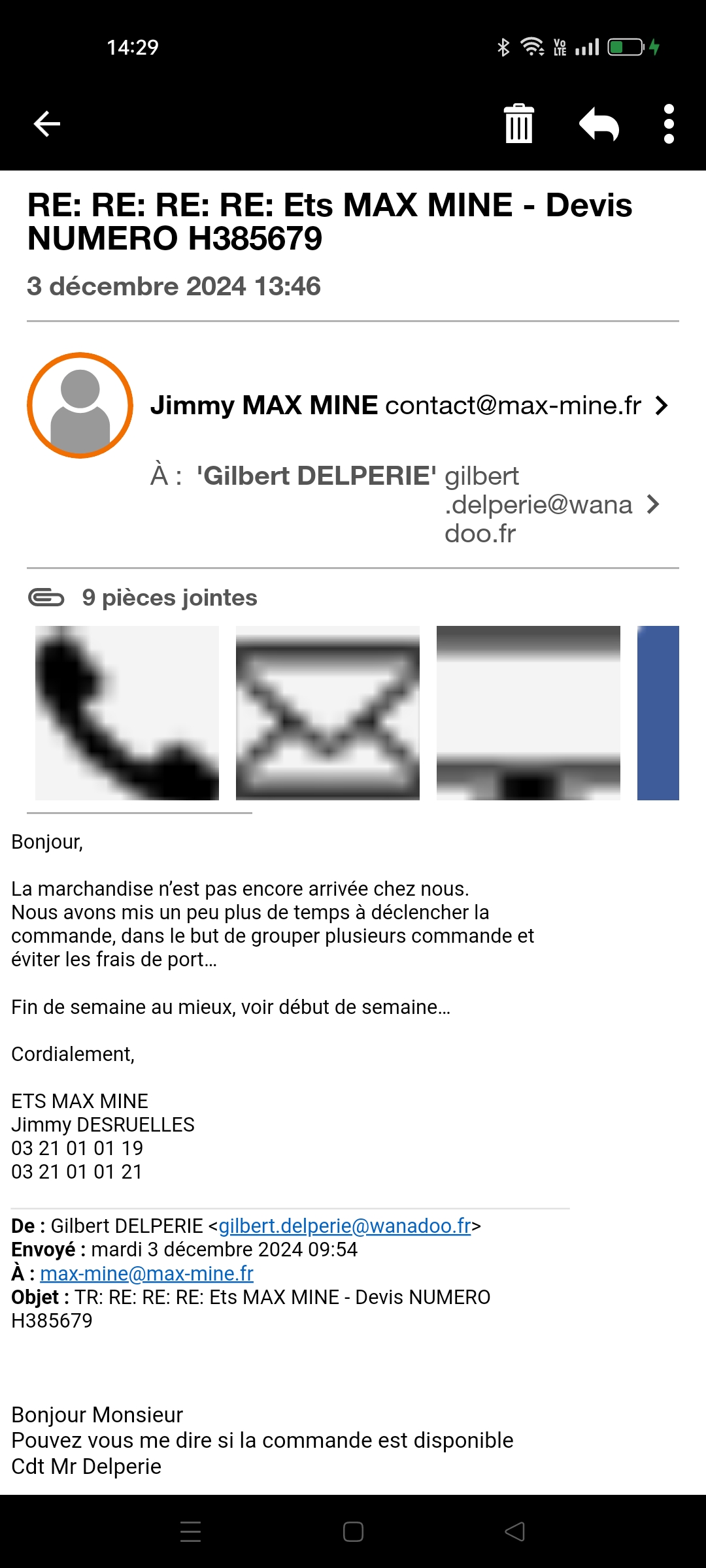
Task: Expand sender details for contact@max-mine.fr
Action: (662, 406)
